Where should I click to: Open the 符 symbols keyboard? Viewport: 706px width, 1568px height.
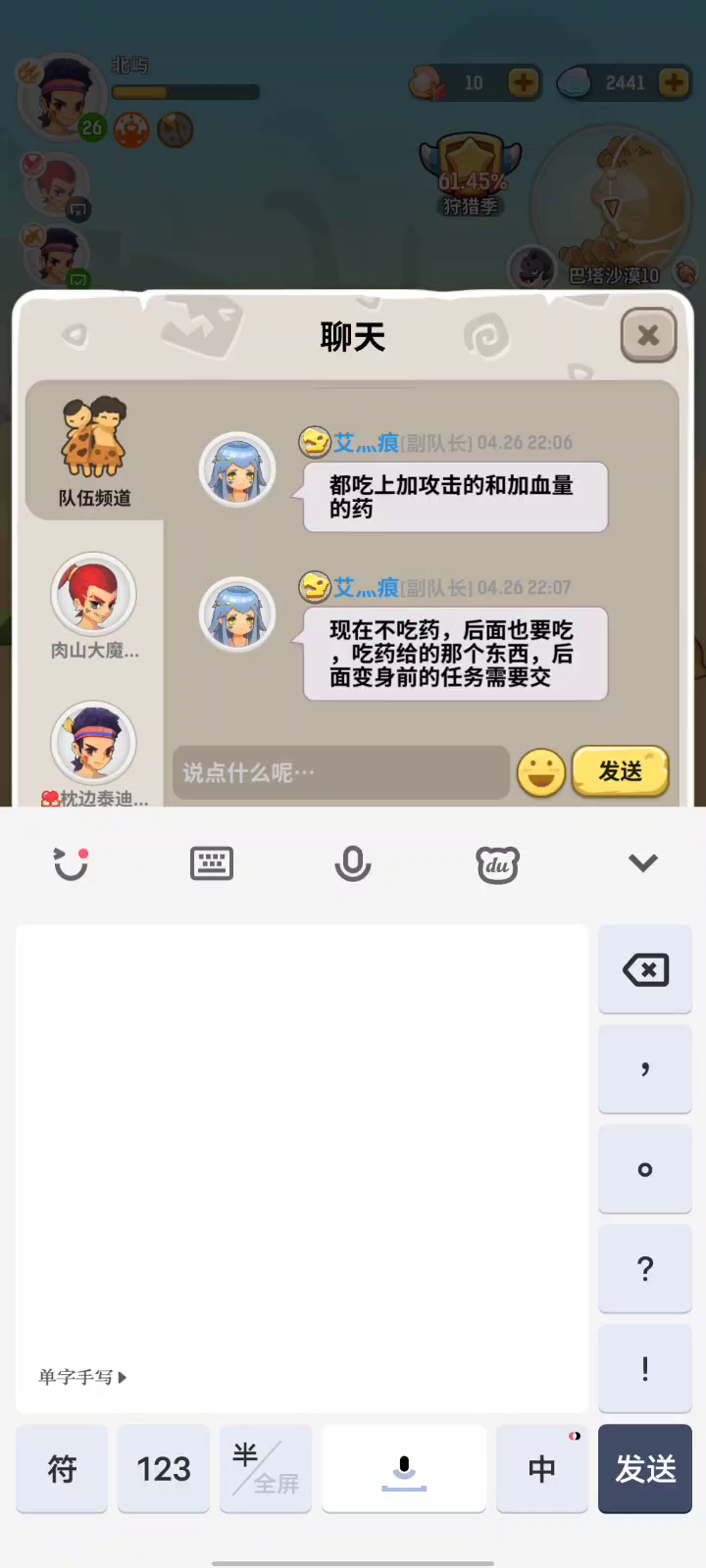click(x=62, y=1468)
